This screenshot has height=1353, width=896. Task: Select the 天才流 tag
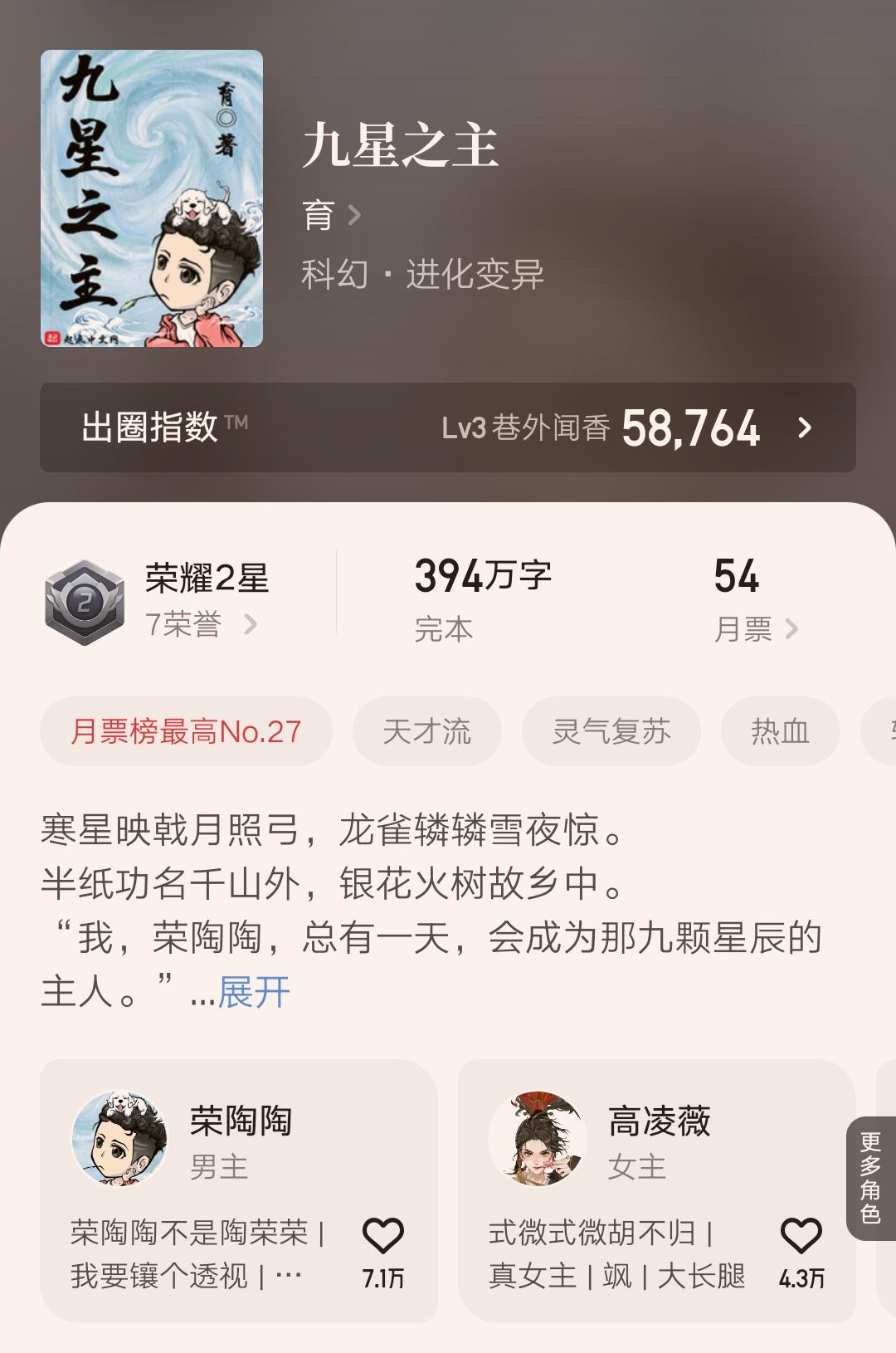click(426, 731)
